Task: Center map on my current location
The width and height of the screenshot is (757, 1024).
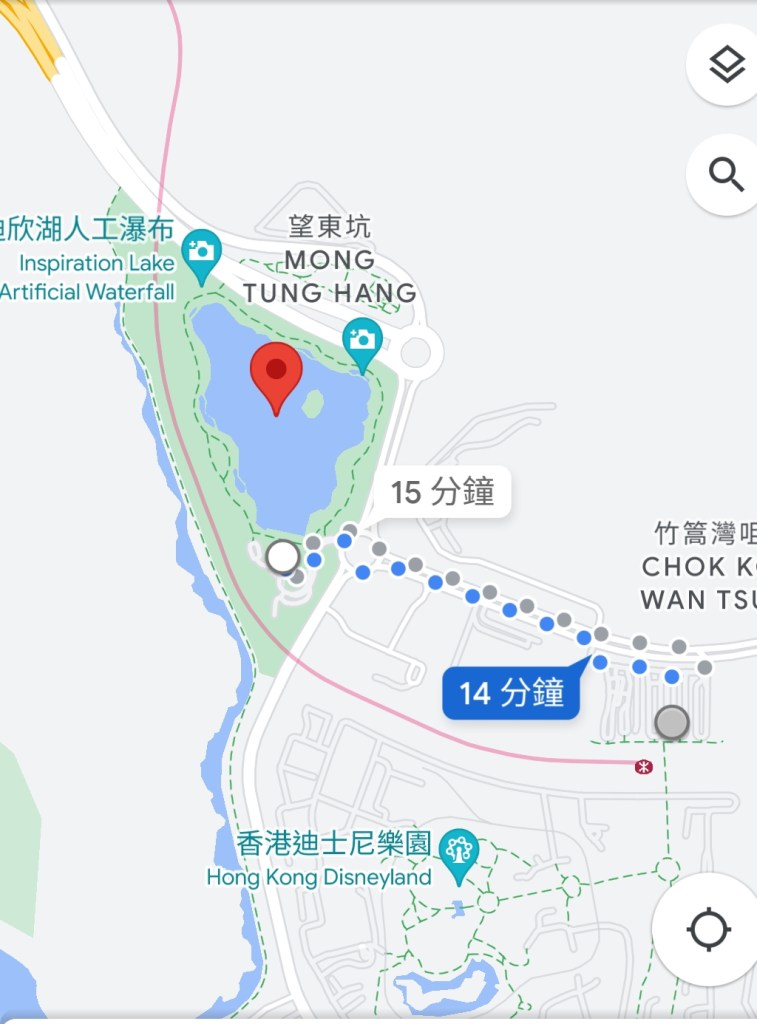Action: click(709, 929)
